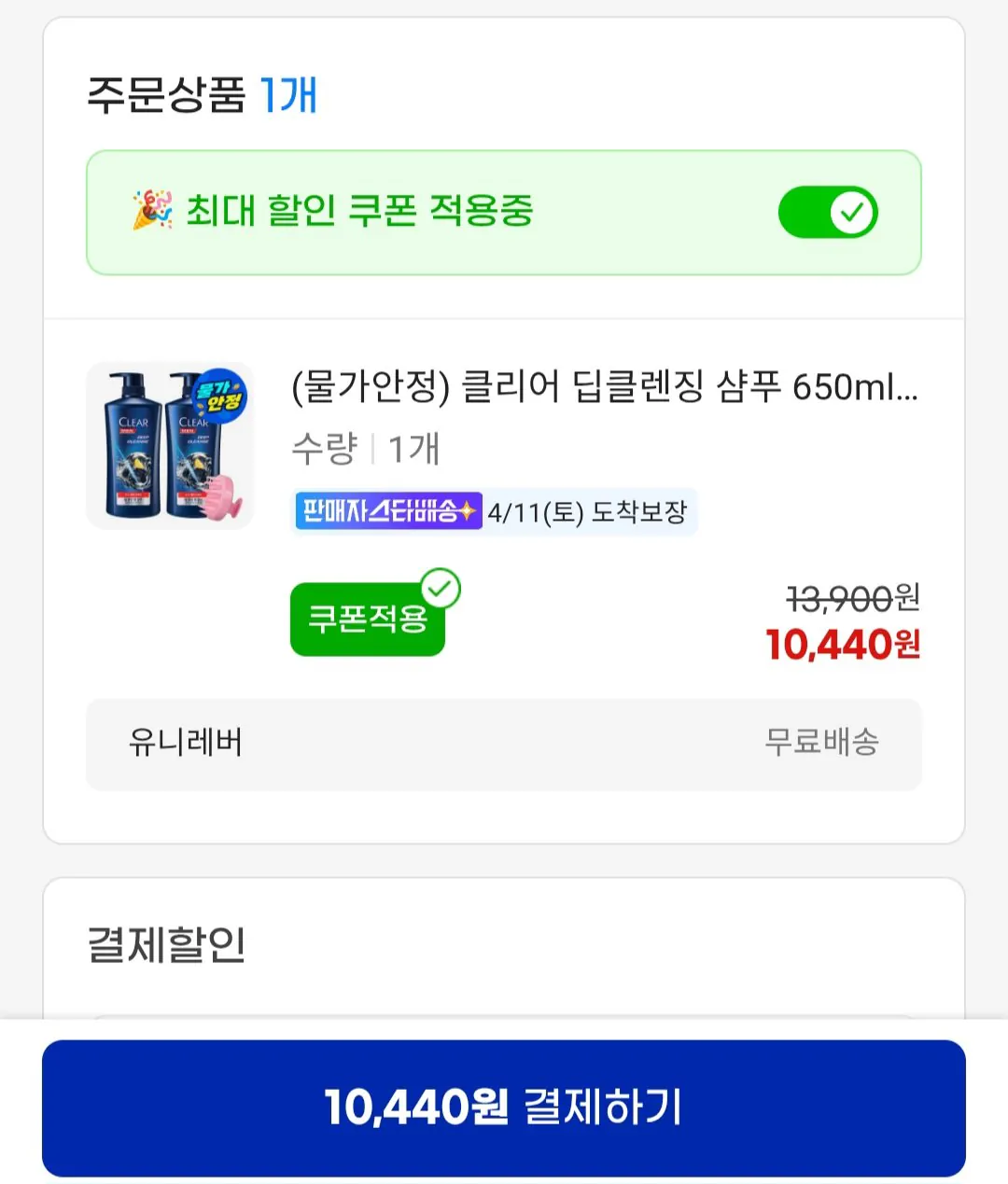Click the red discounted price 10,440원
The width and height of the screenshot is (1008, 1184).
[843, 645]
